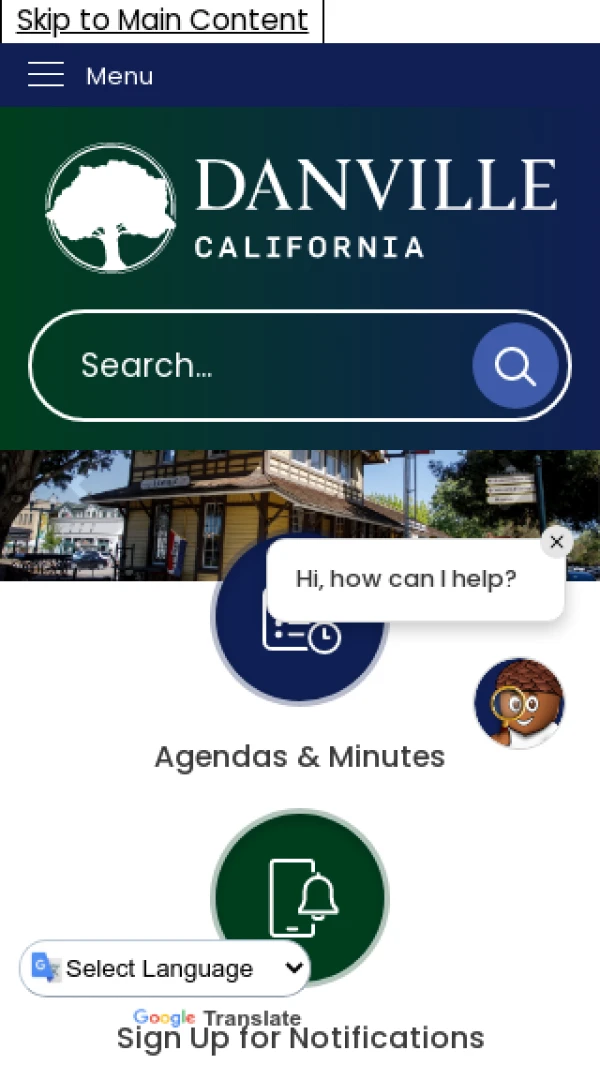Open the hamburger Menu

click(x=90, y=76)
